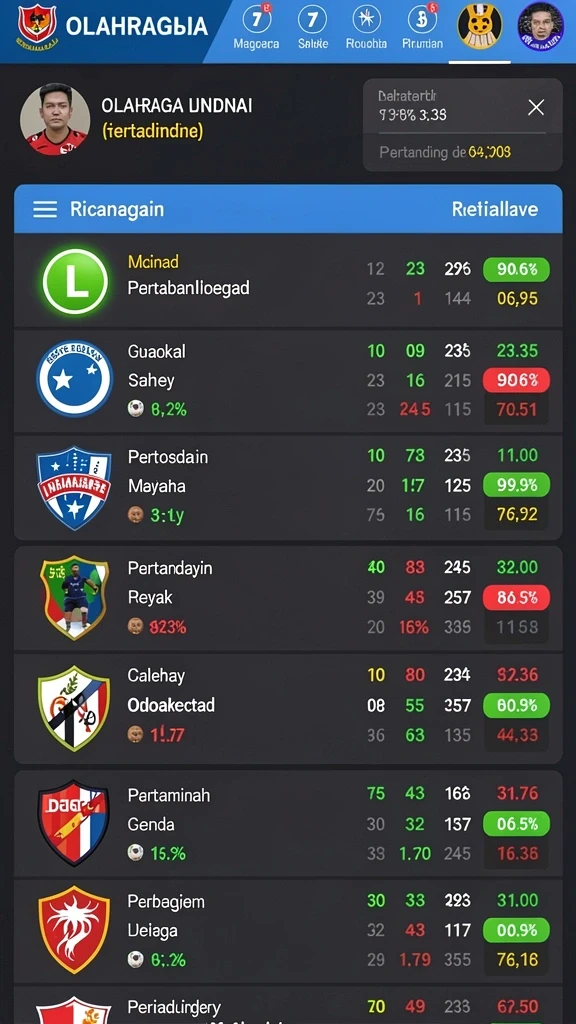The height and width of the screenshot is (1024, 576).
Task: Open the Mcinad Pertabanlloegad row
Action: pos(288,280)
